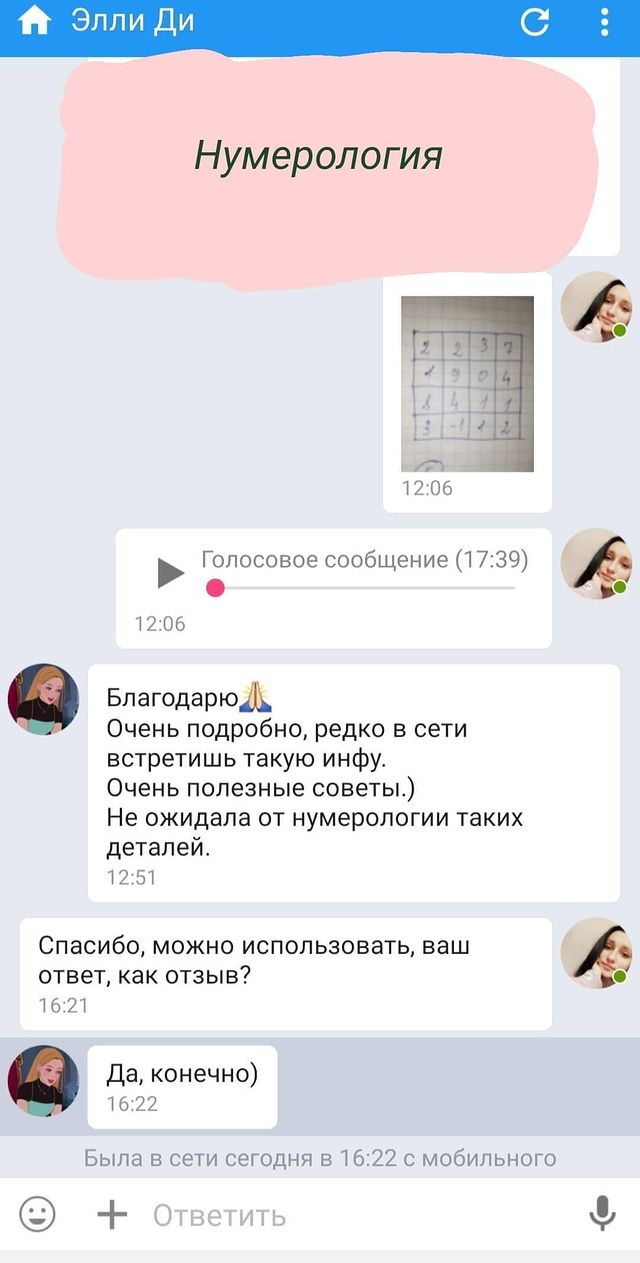Record a voice message with the microphone
This screenshot has height=1263, width=640.
[x=602, y=1215]
